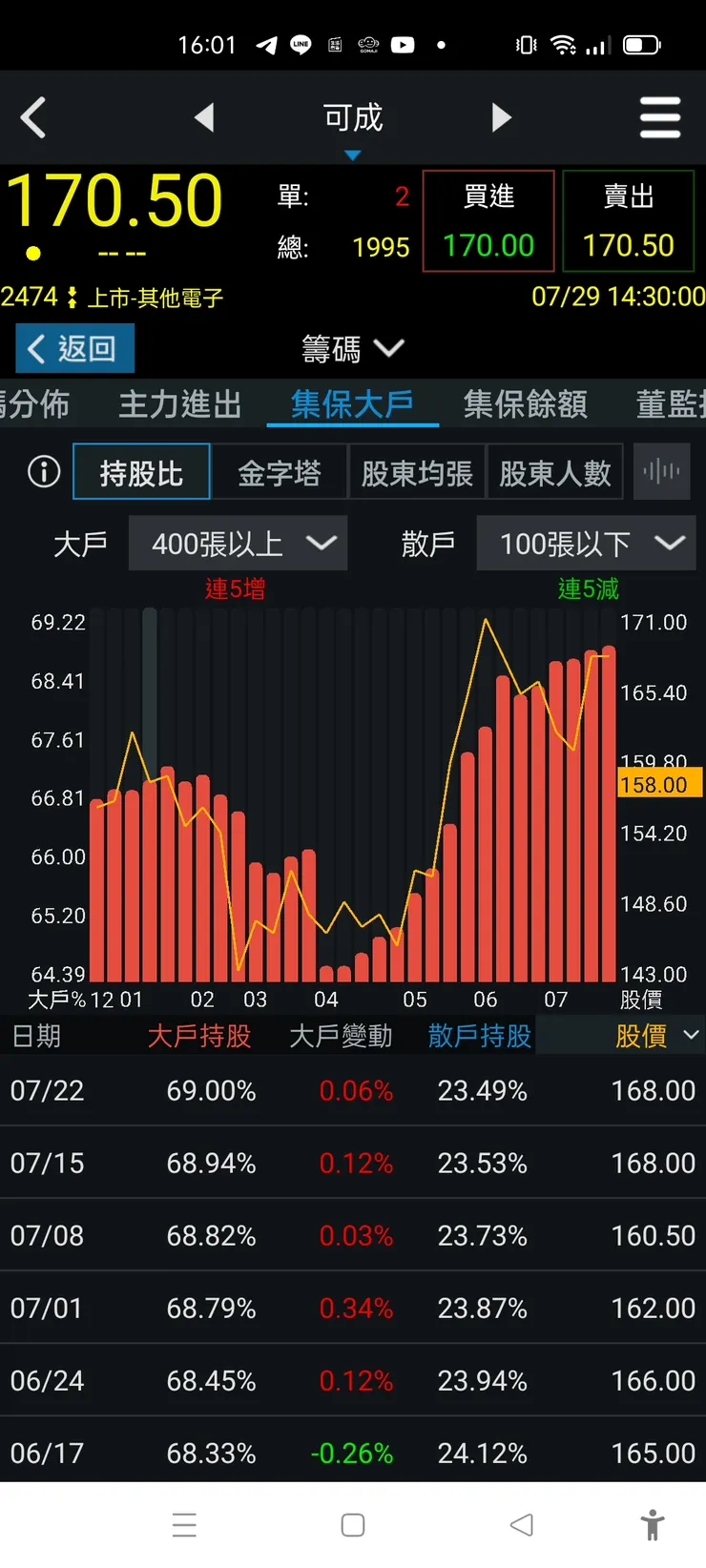Open the 100張以下 散戶 dropdown
Viewport: 706px width, 1568px height.
[586, 543]
